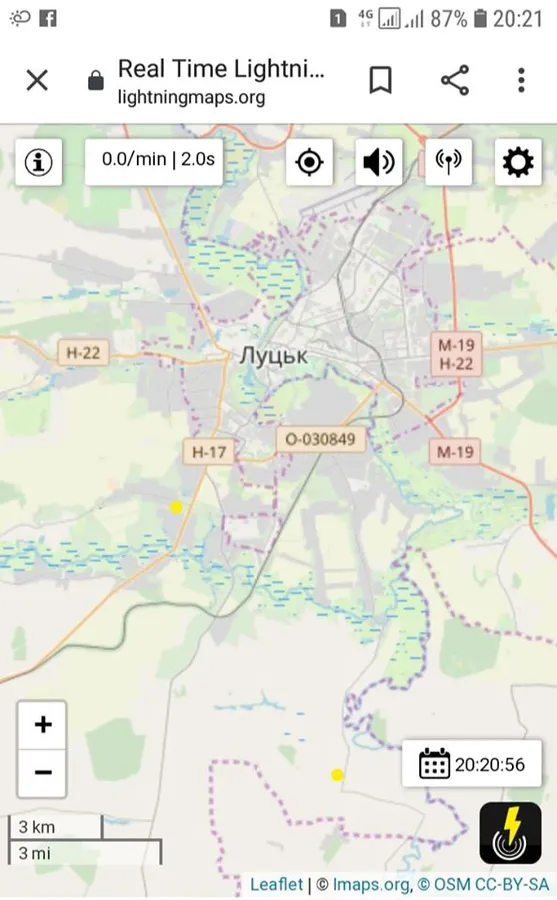Open the OSM CC-BY-SA link
Screen dimensions: 557x900
482,885
